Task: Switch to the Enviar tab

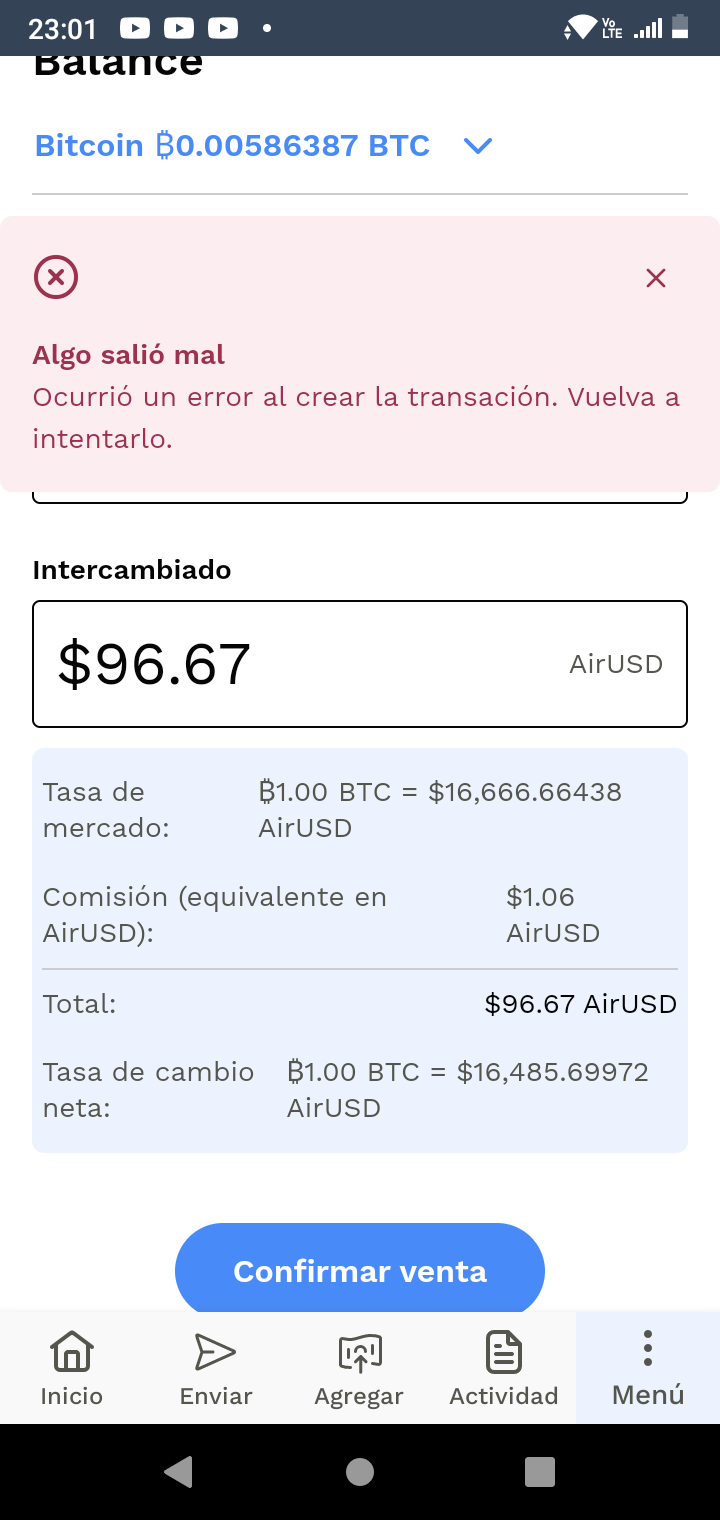Action: click(x=215, y=1368)
